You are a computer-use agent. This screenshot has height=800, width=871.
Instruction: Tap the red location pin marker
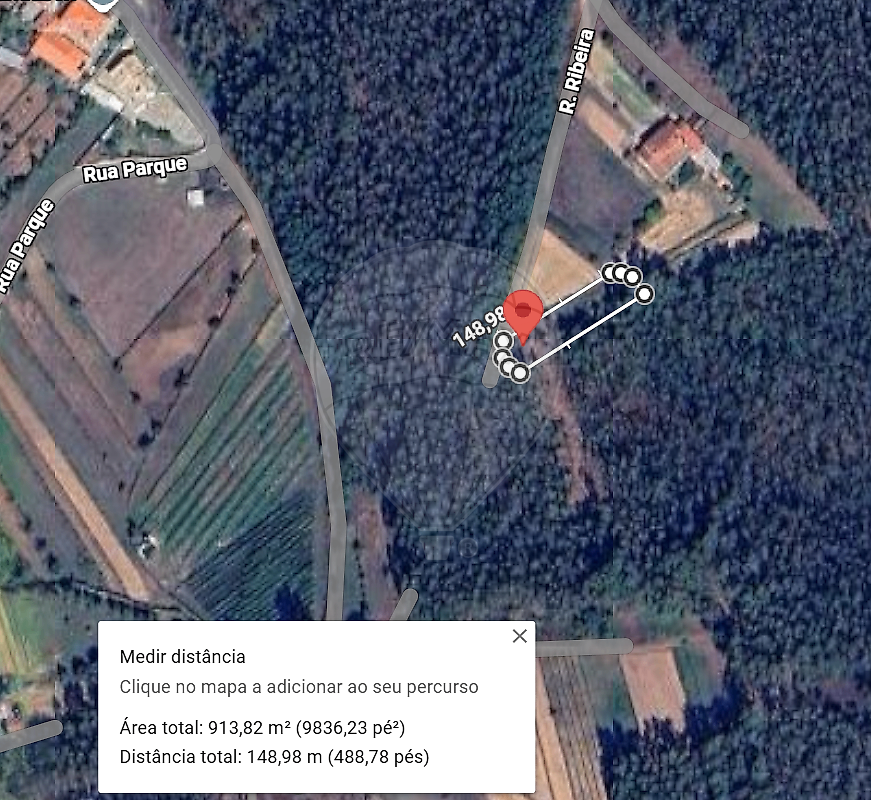522,313
